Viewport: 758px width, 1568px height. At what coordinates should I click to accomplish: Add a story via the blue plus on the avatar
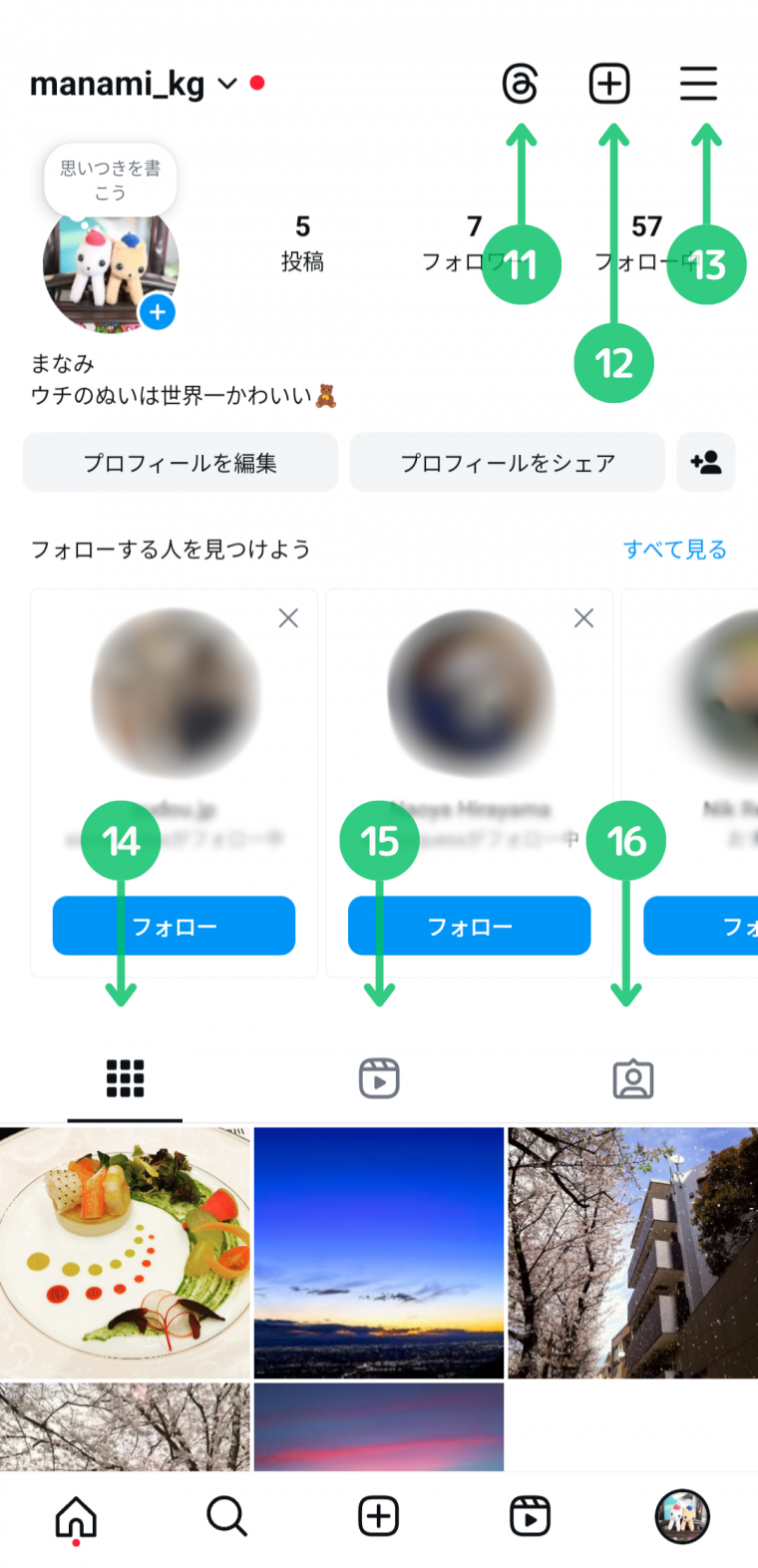tap(156, 312)
